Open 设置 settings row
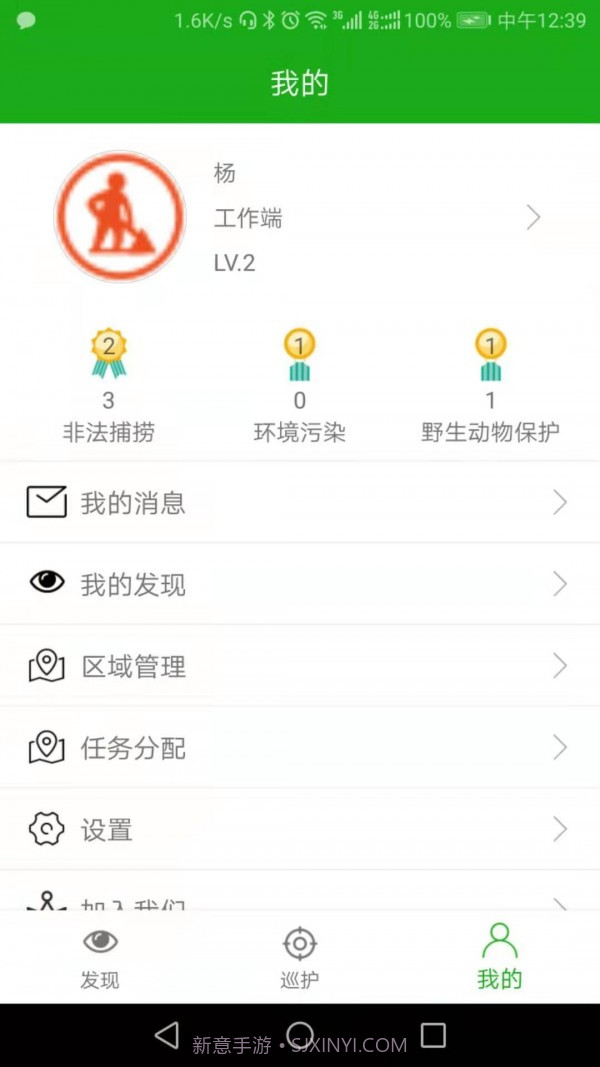Viewport: 600px width, 1067px height. pos(300,830)
